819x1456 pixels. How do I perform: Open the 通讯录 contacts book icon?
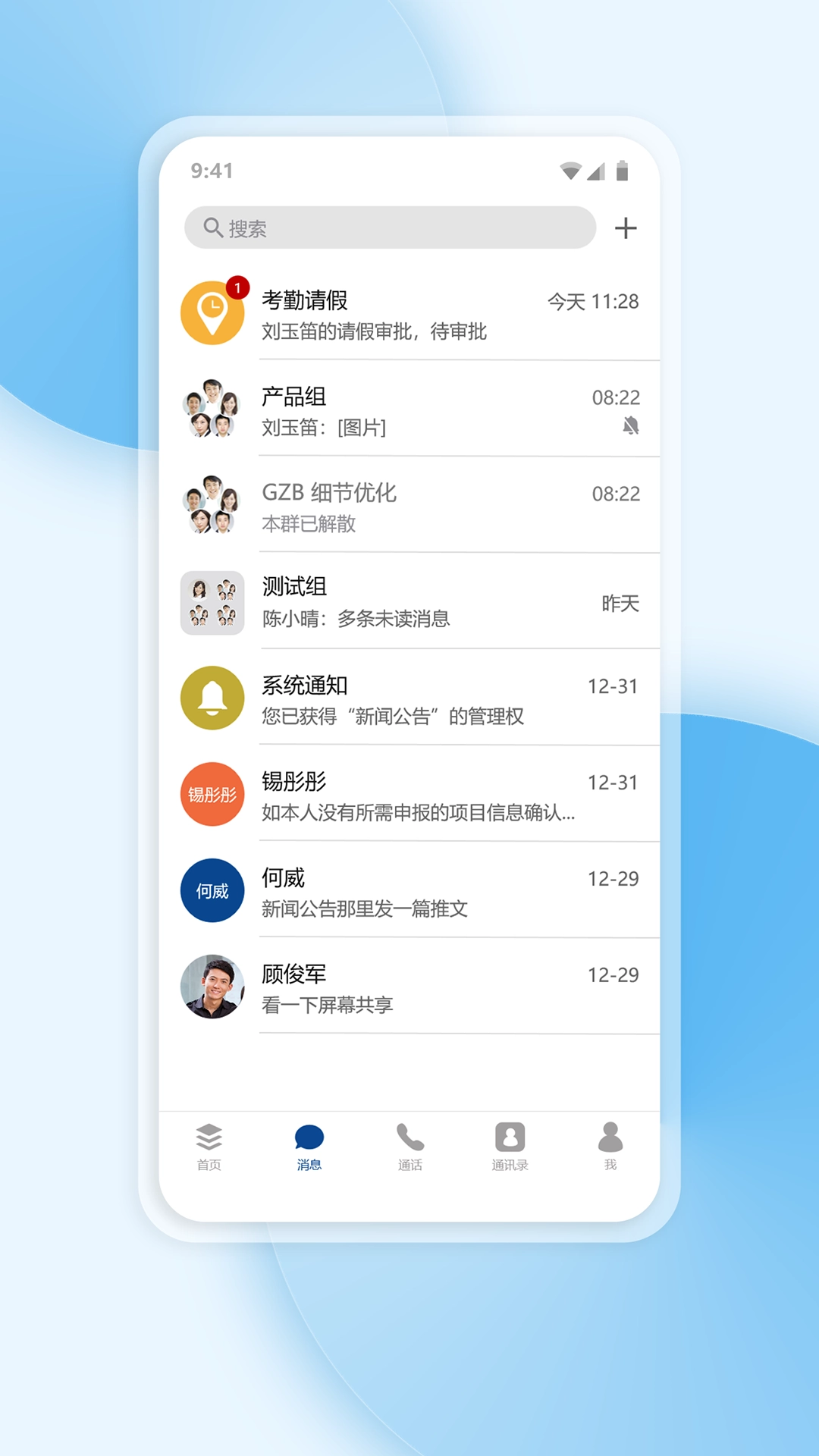point(511,1136)
